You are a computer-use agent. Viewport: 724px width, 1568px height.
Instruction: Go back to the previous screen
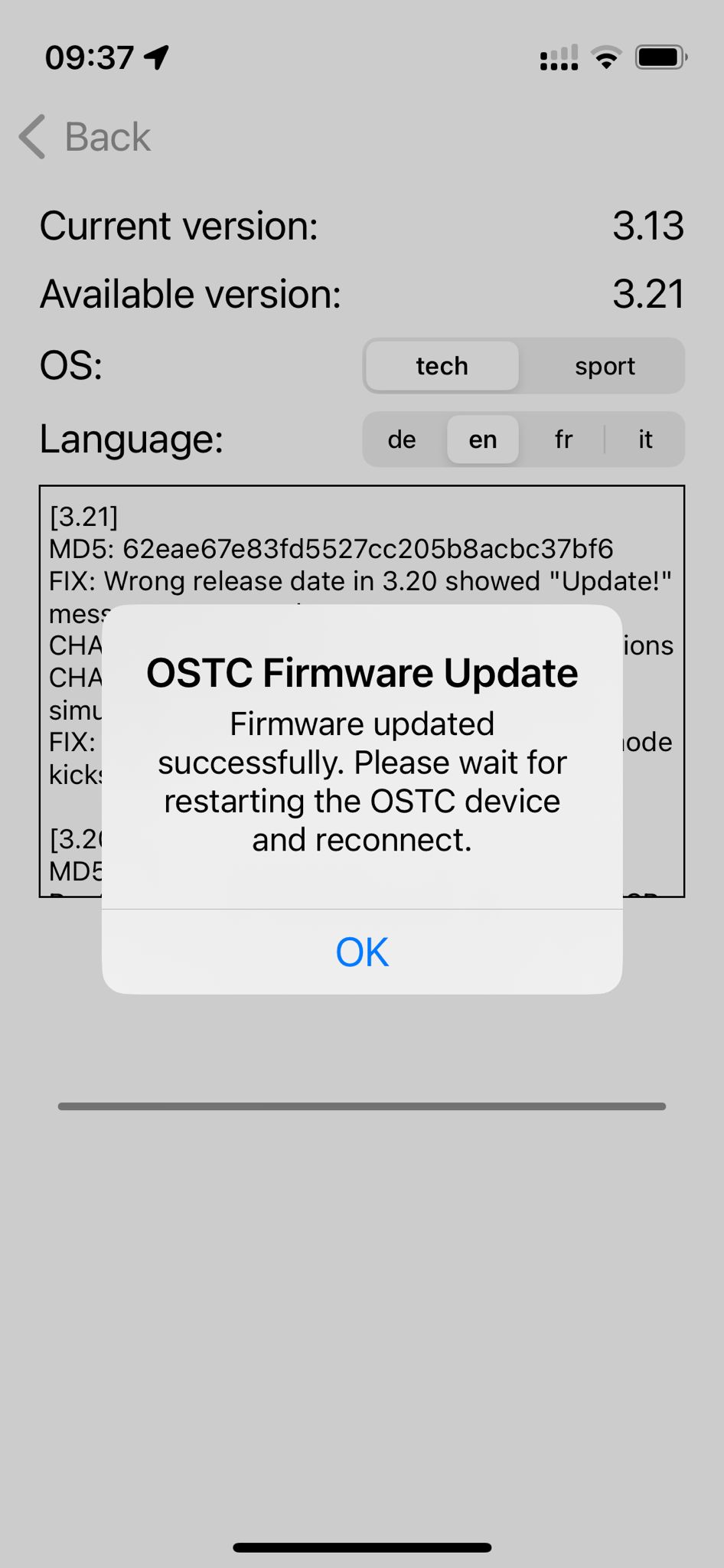click(86, 137)
